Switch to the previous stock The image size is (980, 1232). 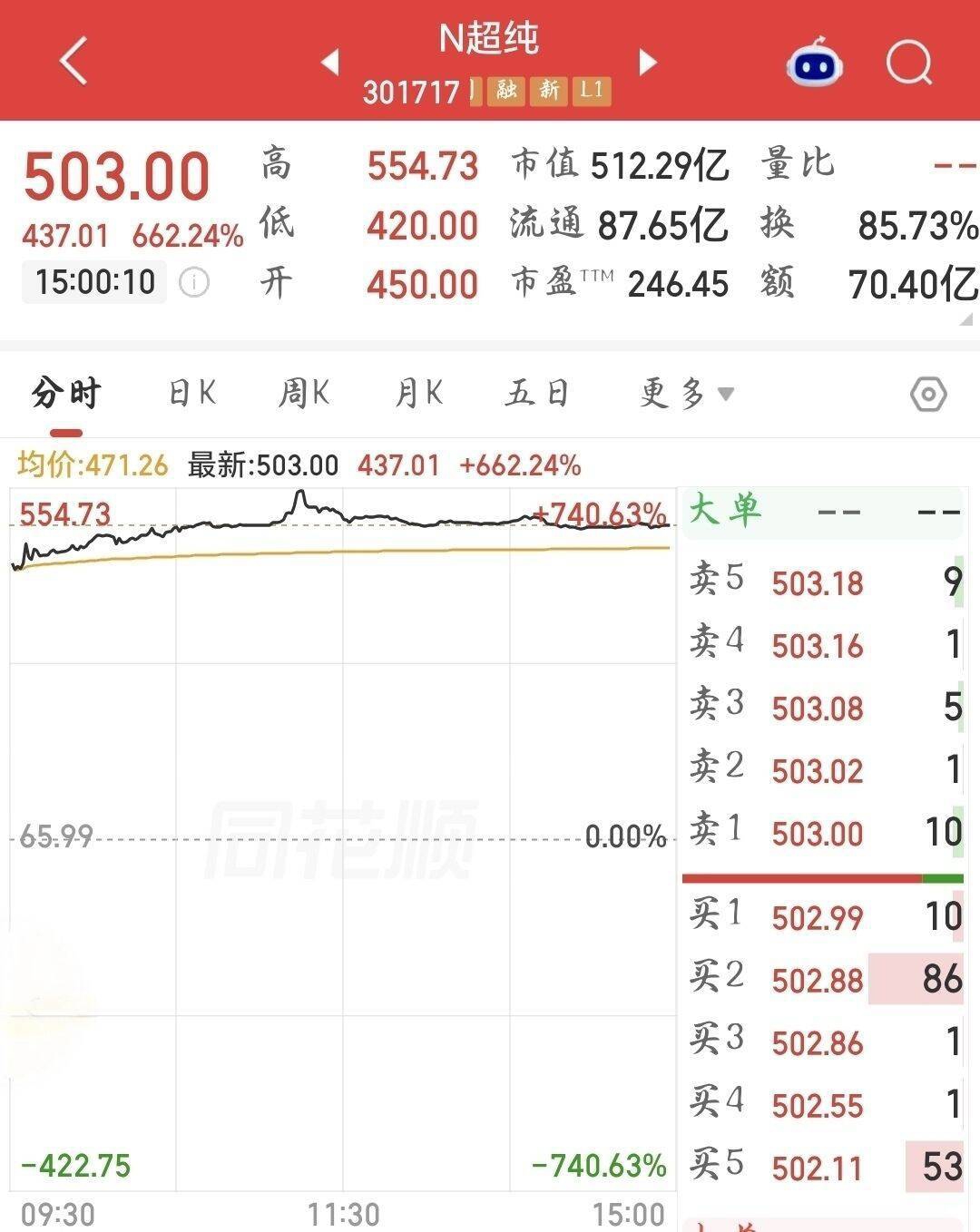tap(330, 62)
